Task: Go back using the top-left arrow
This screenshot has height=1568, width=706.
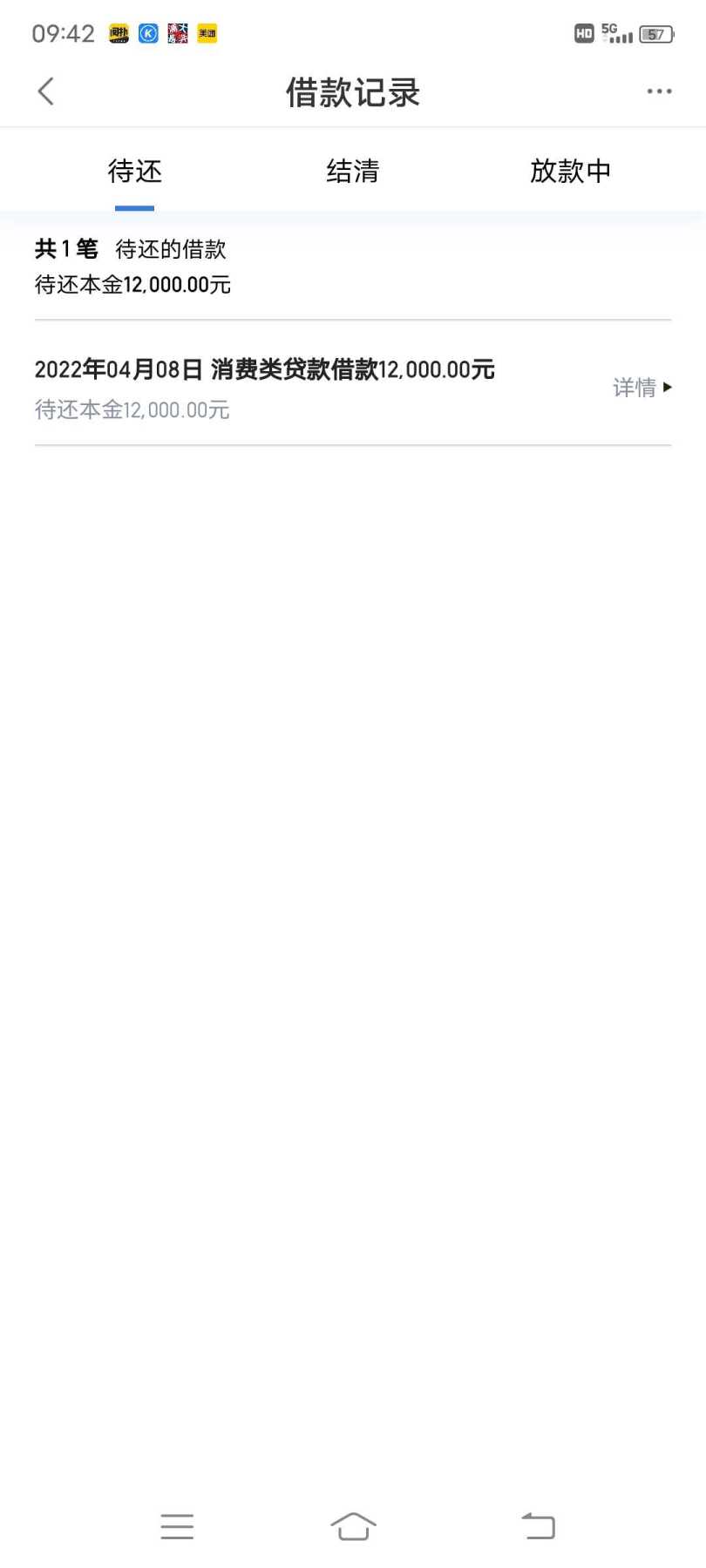Action: pyautogui.click(x=46, y=91)
